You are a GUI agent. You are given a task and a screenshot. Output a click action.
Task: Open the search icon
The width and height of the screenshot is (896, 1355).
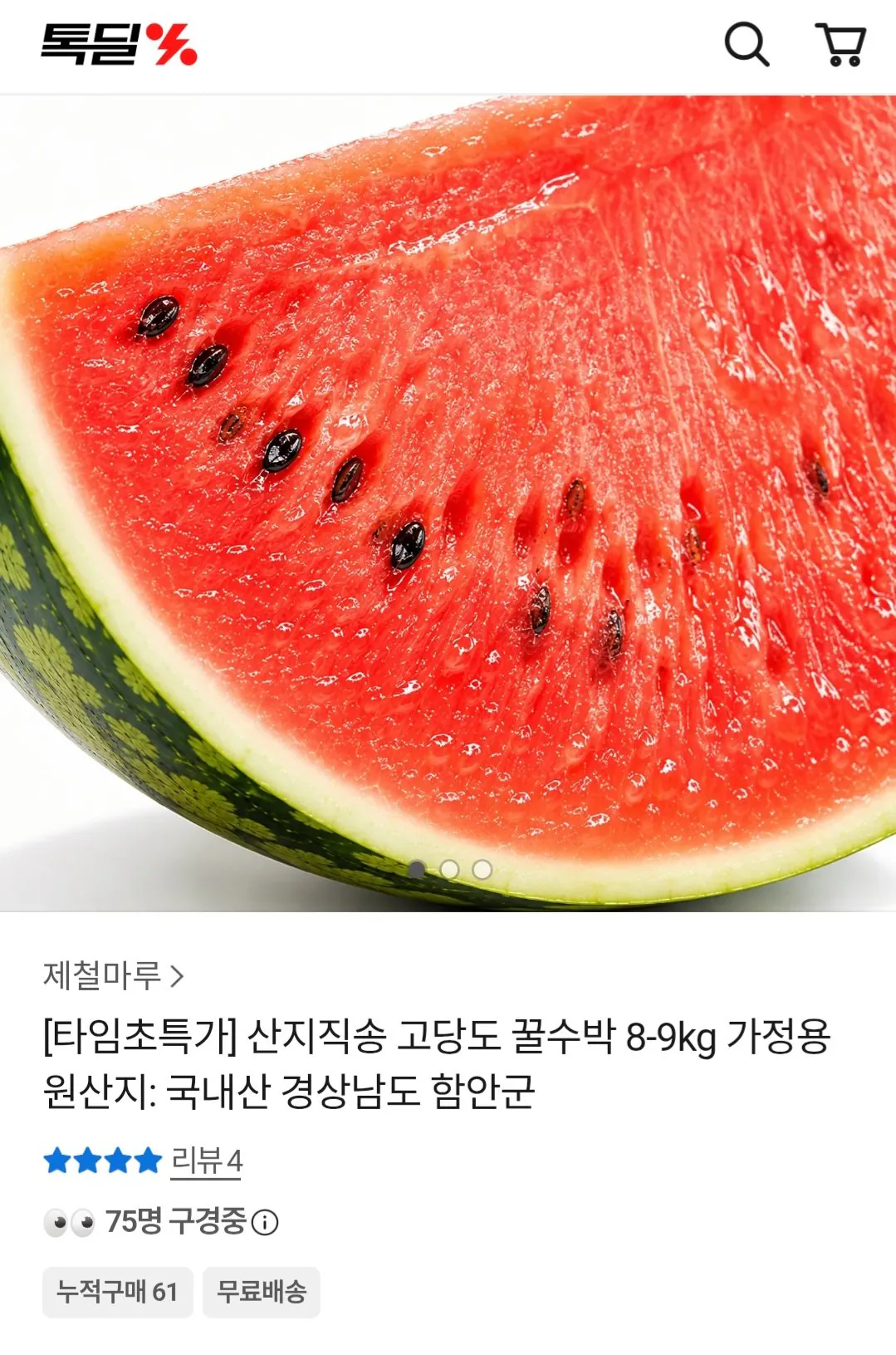[x=747, y=44]
